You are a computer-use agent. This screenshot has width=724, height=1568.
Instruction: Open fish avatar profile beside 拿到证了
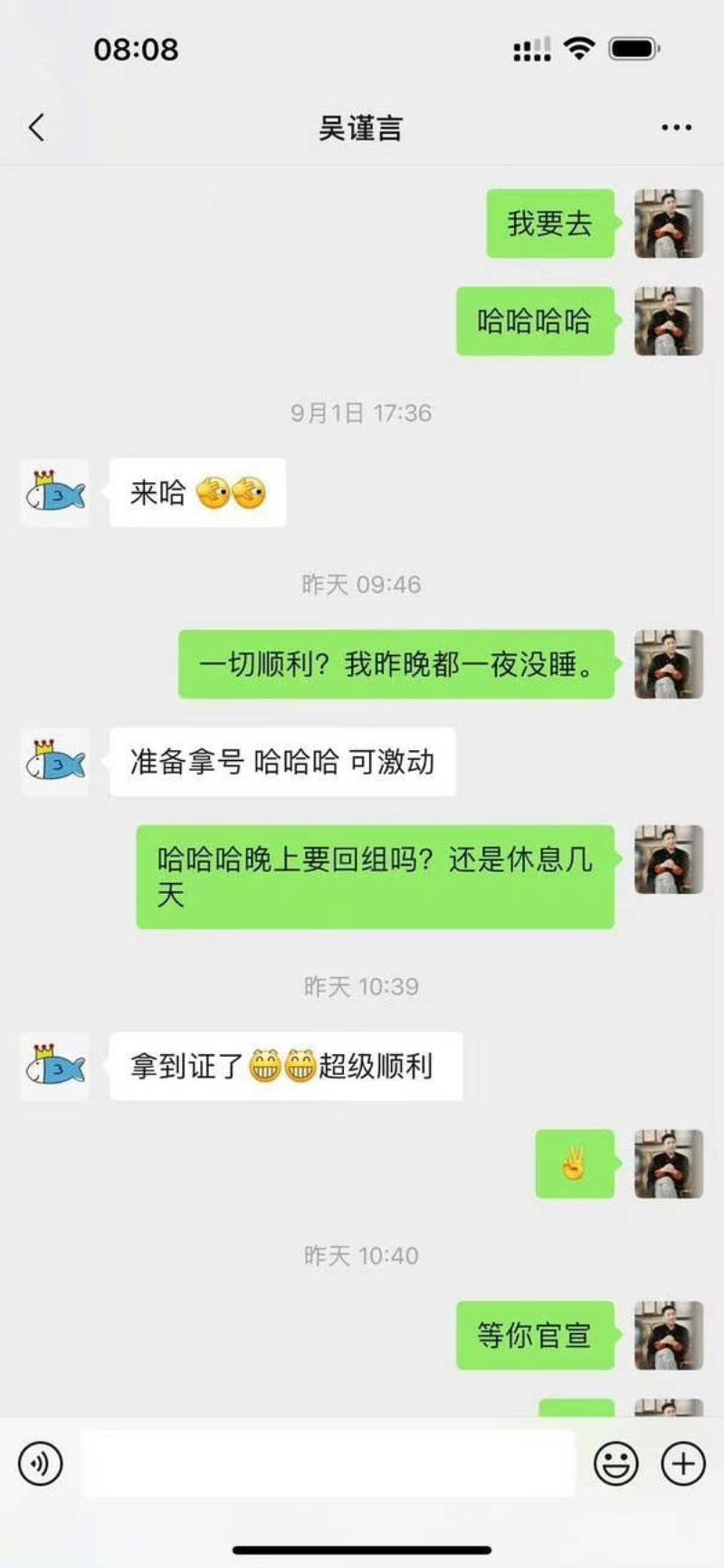click(x=55, y=1067)
